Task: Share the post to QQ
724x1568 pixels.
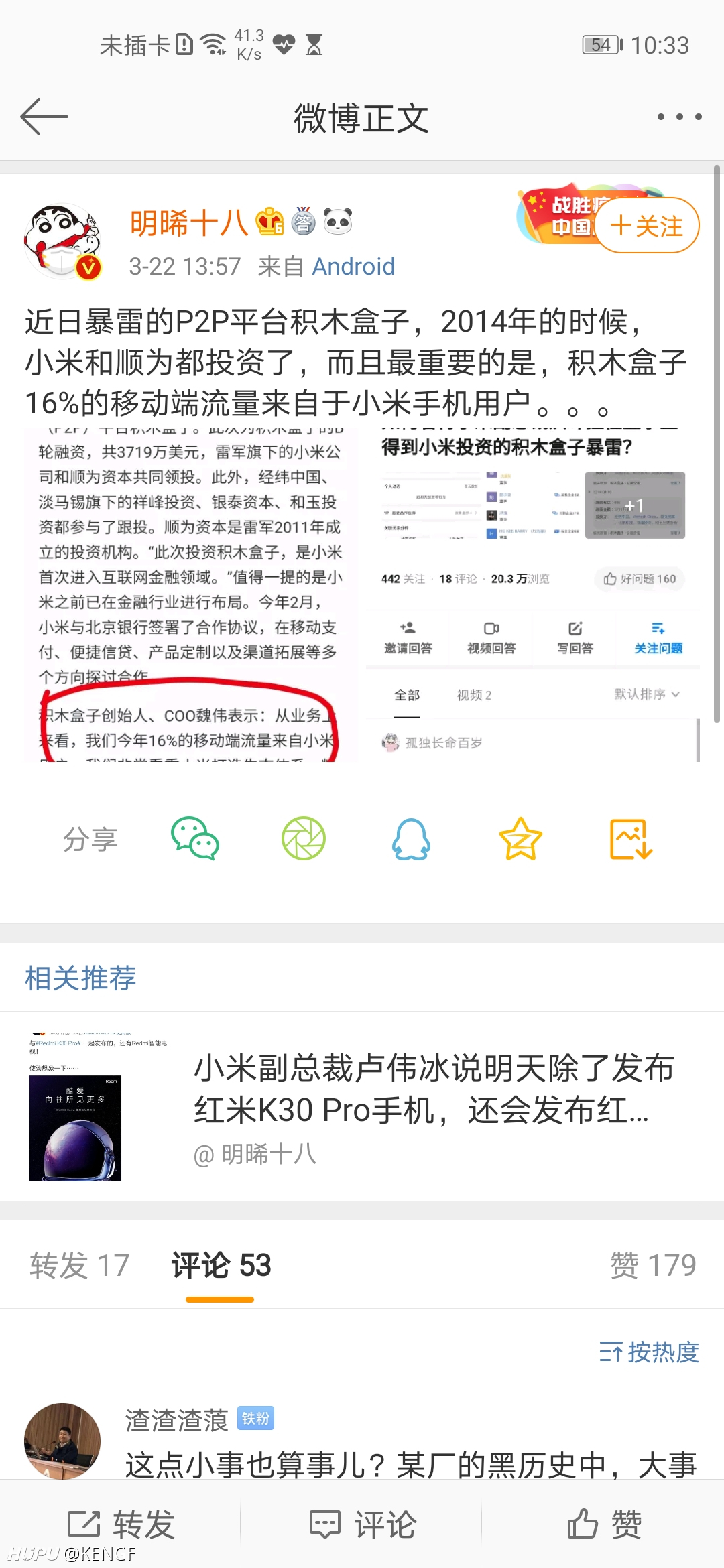Action: pyautogui.click(x=411, y=838)
